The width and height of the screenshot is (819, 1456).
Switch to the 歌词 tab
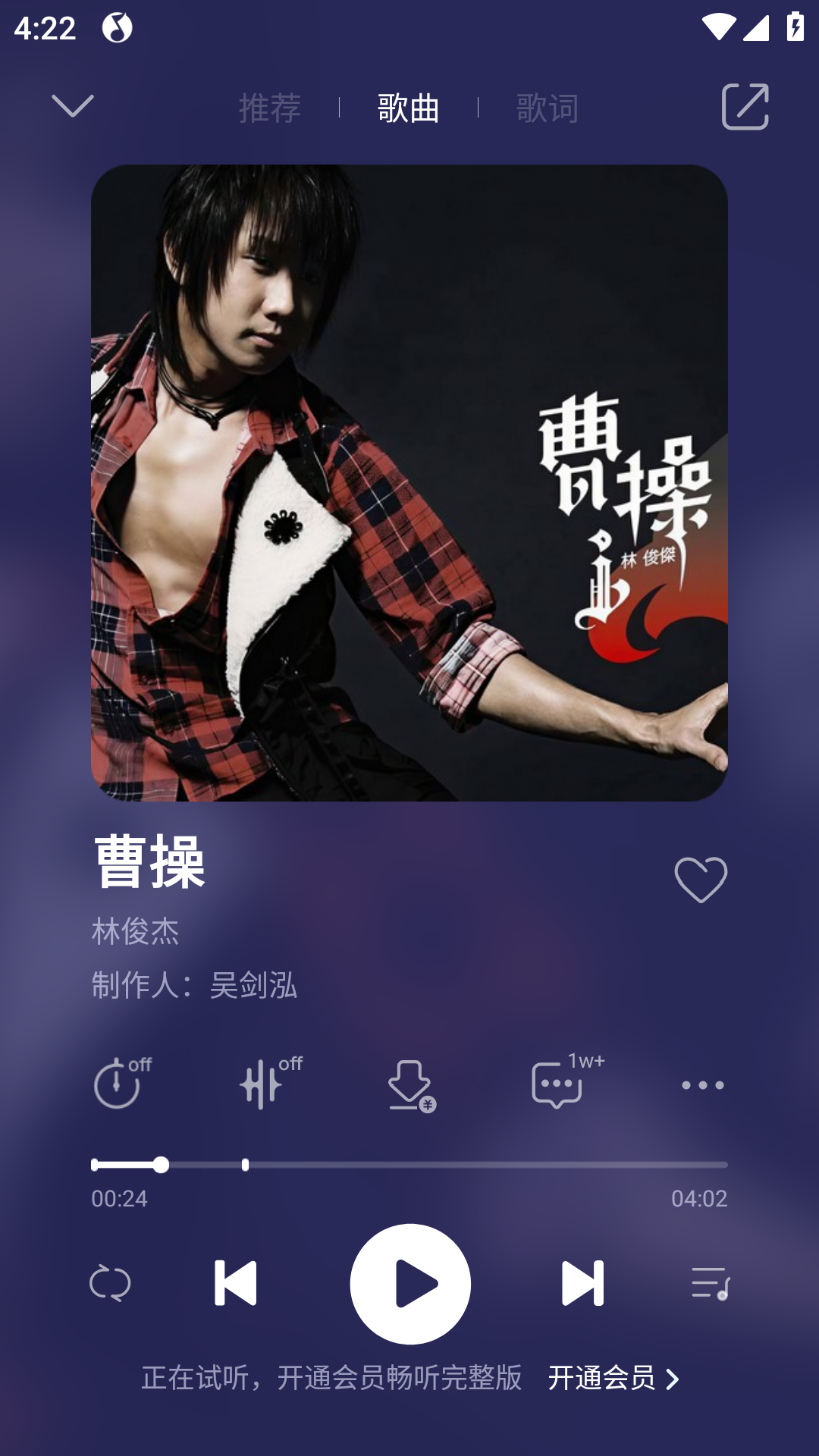pyautogui.click(x=548, y=108)
